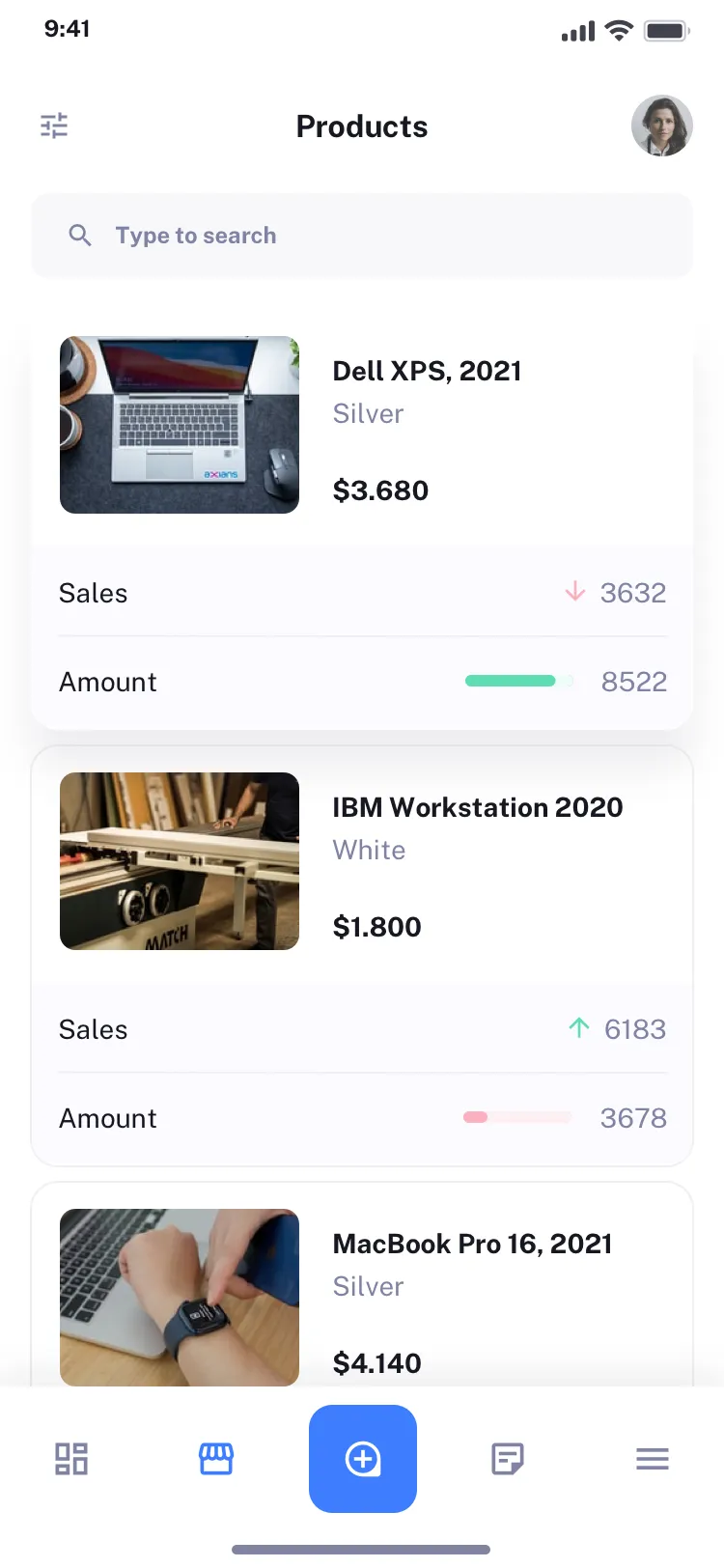Select the dashboard icon in bottom navigation
724x1568 pixels.
[x=70, y=1459]
